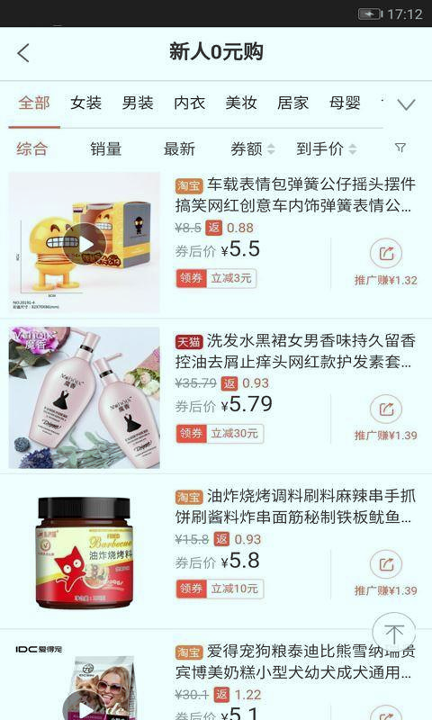Sort by 券额 coupon amount
Screen dimensions: 432x720
click(252, 149)
